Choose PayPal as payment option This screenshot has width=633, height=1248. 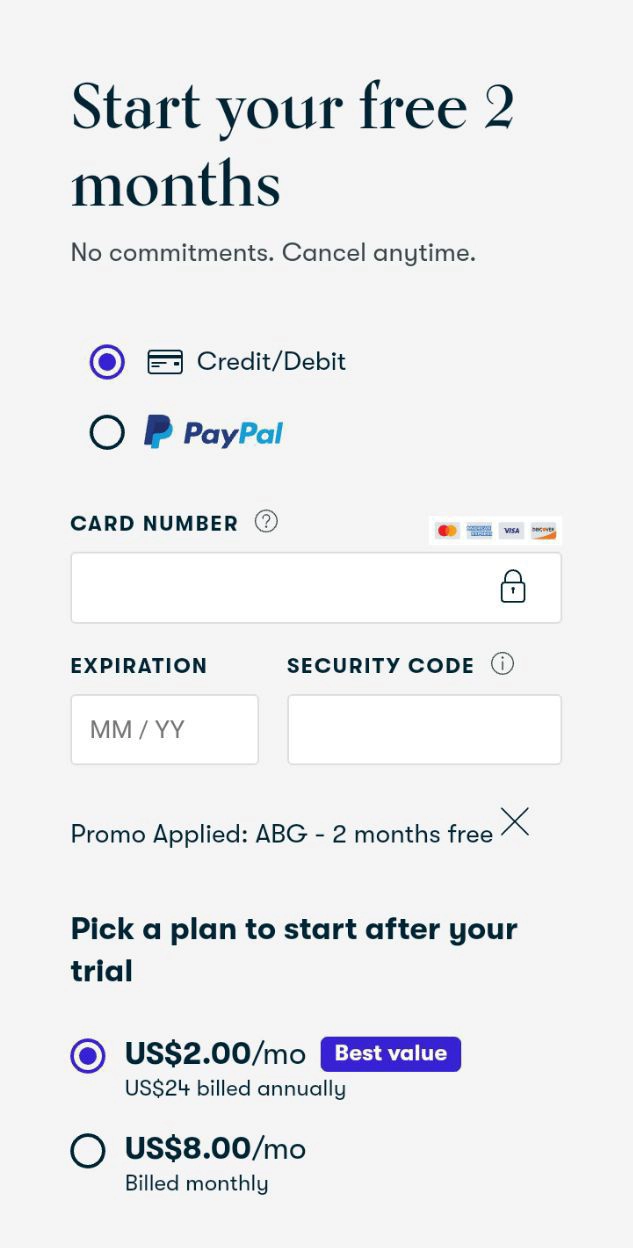click(107, 433)
